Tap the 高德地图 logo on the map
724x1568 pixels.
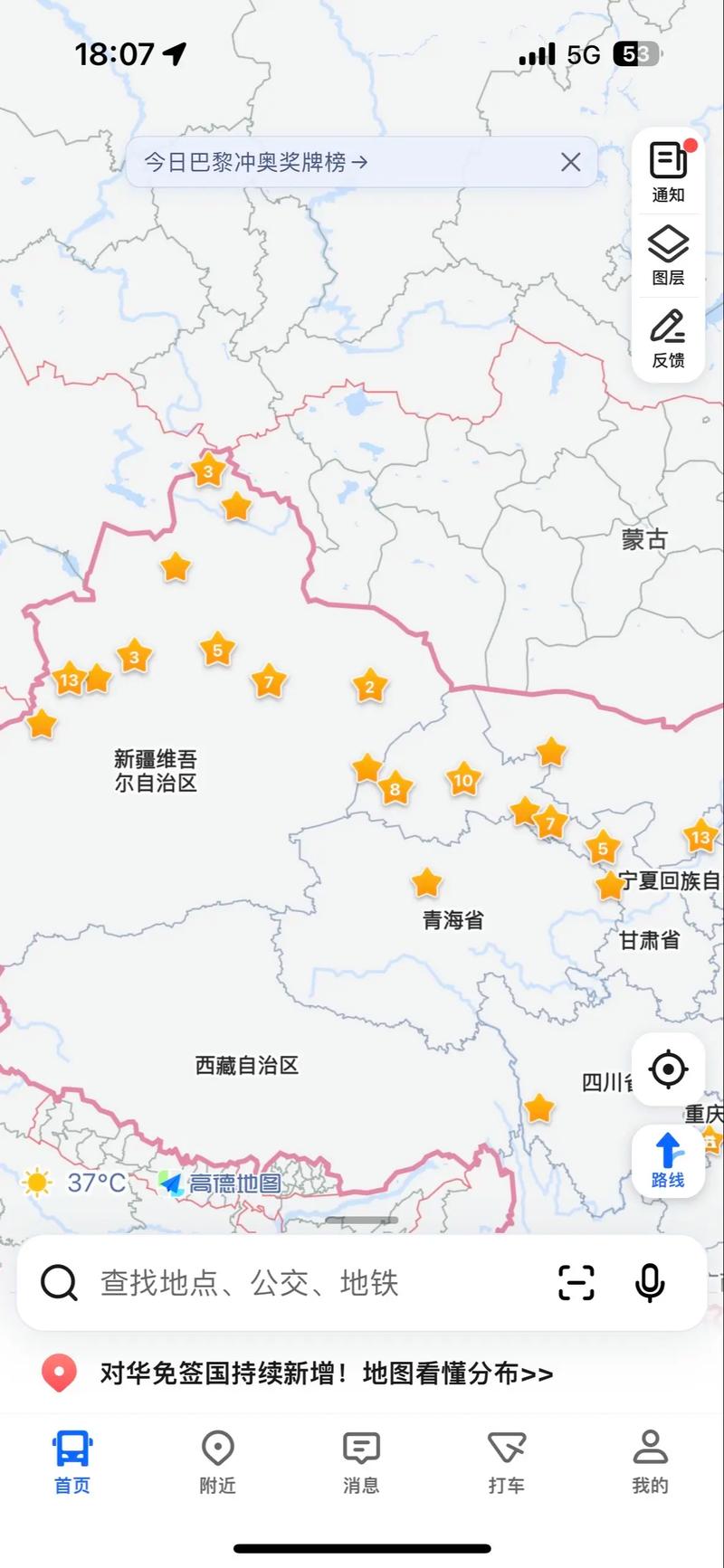[223, 1182]
